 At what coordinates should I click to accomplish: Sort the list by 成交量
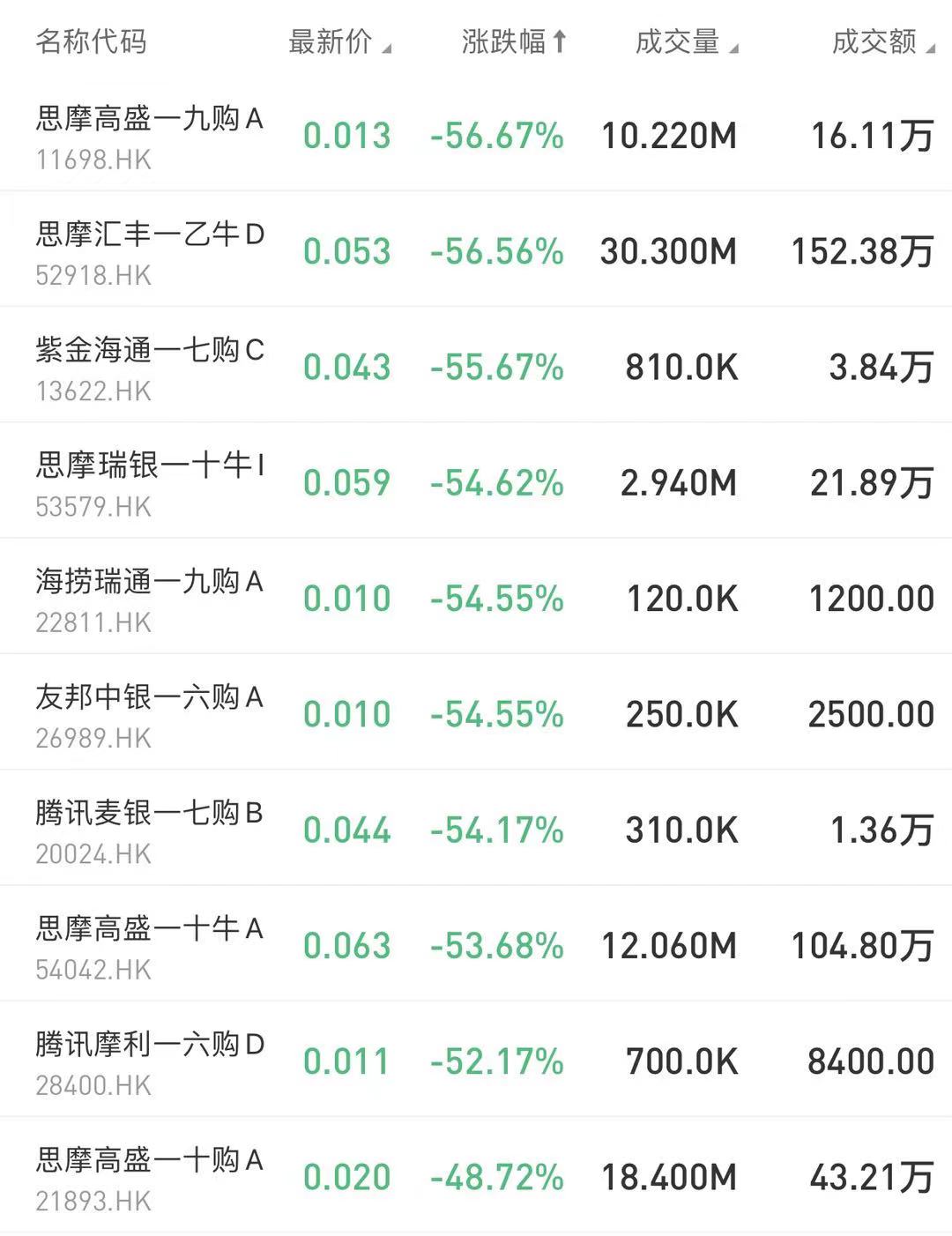pyautogui.click(x=686, y=41)
